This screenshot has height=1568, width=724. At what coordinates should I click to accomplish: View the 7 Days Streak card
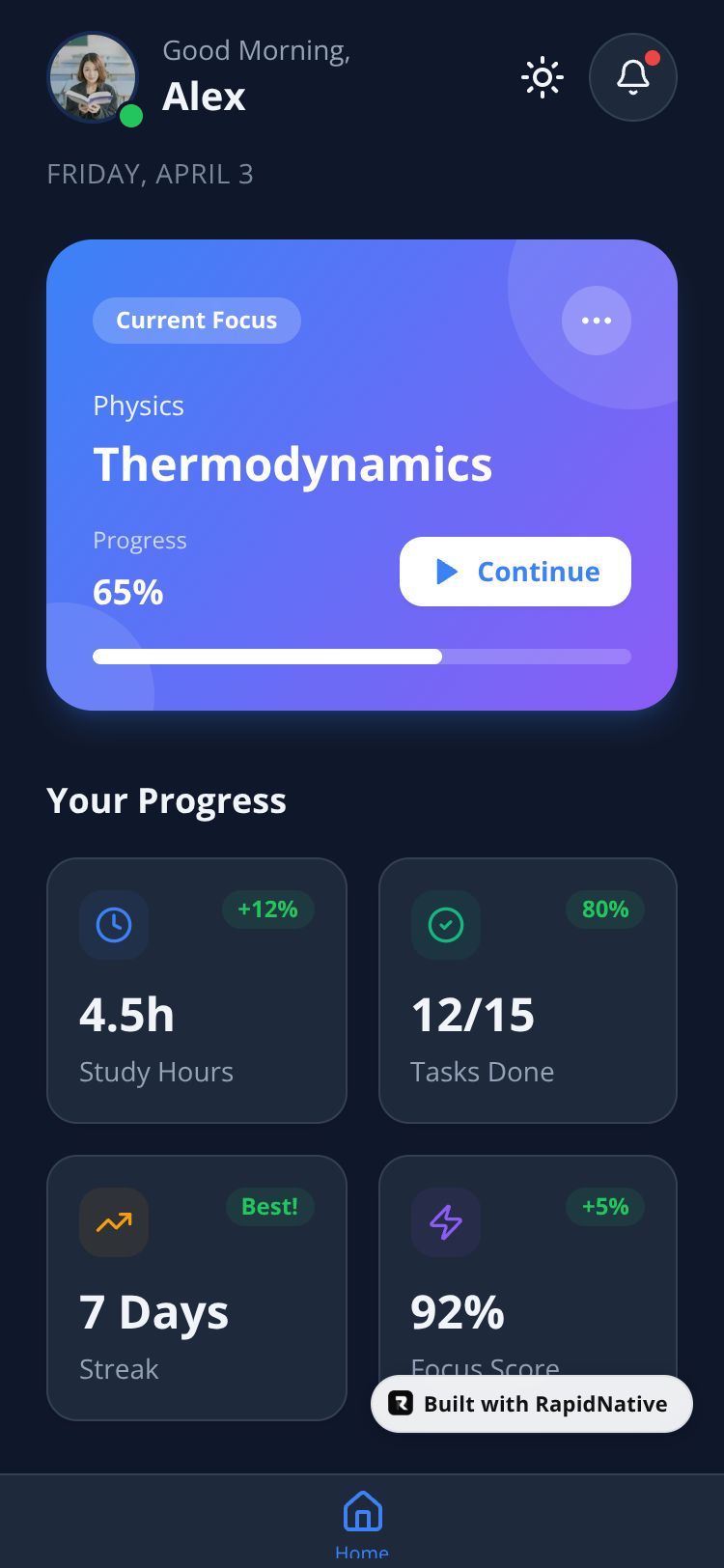196,1288
